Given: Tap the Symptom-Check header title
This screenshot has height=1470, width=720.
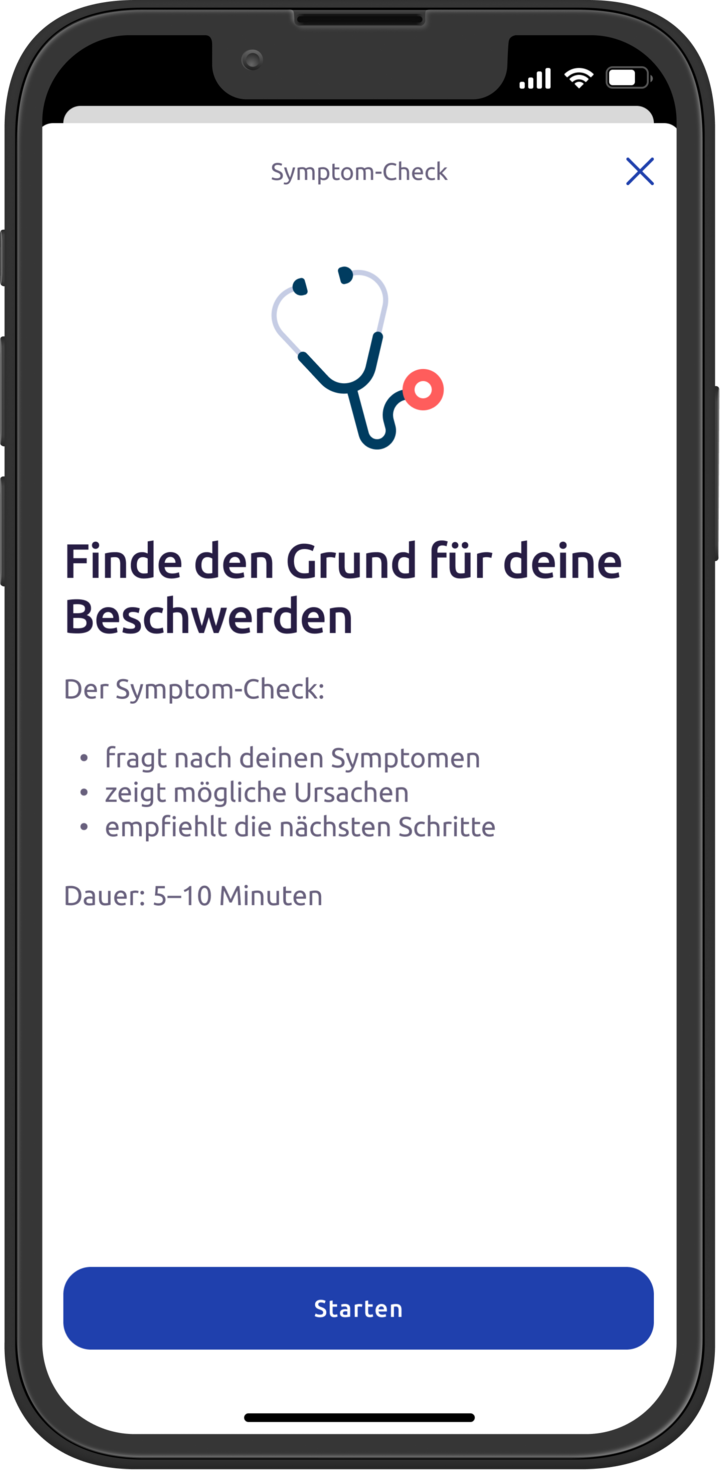Looking at the screenshot, I should point(358,171).
